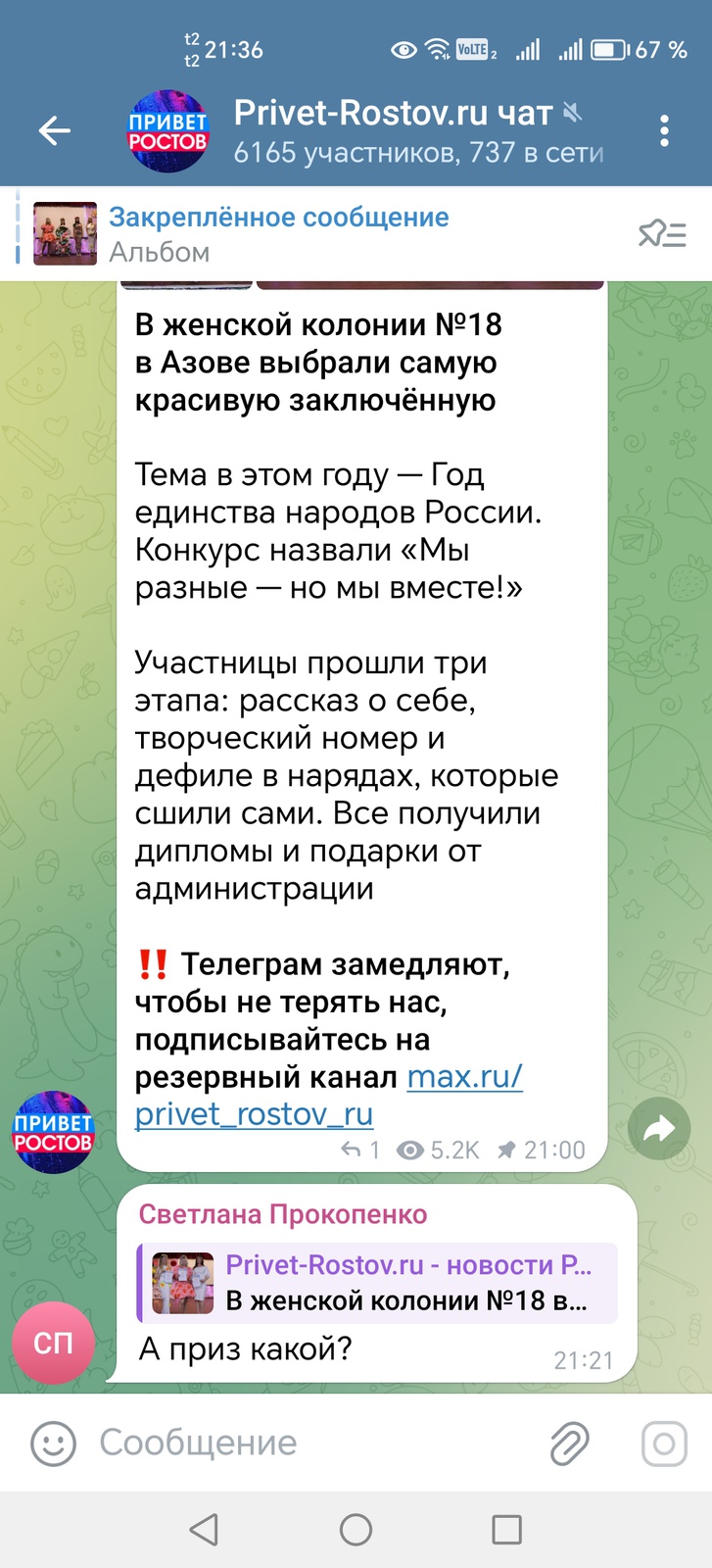This screenshot has width=712, height=1568.
Task: Go to the Android home screen
Action: click(356, 1529)
